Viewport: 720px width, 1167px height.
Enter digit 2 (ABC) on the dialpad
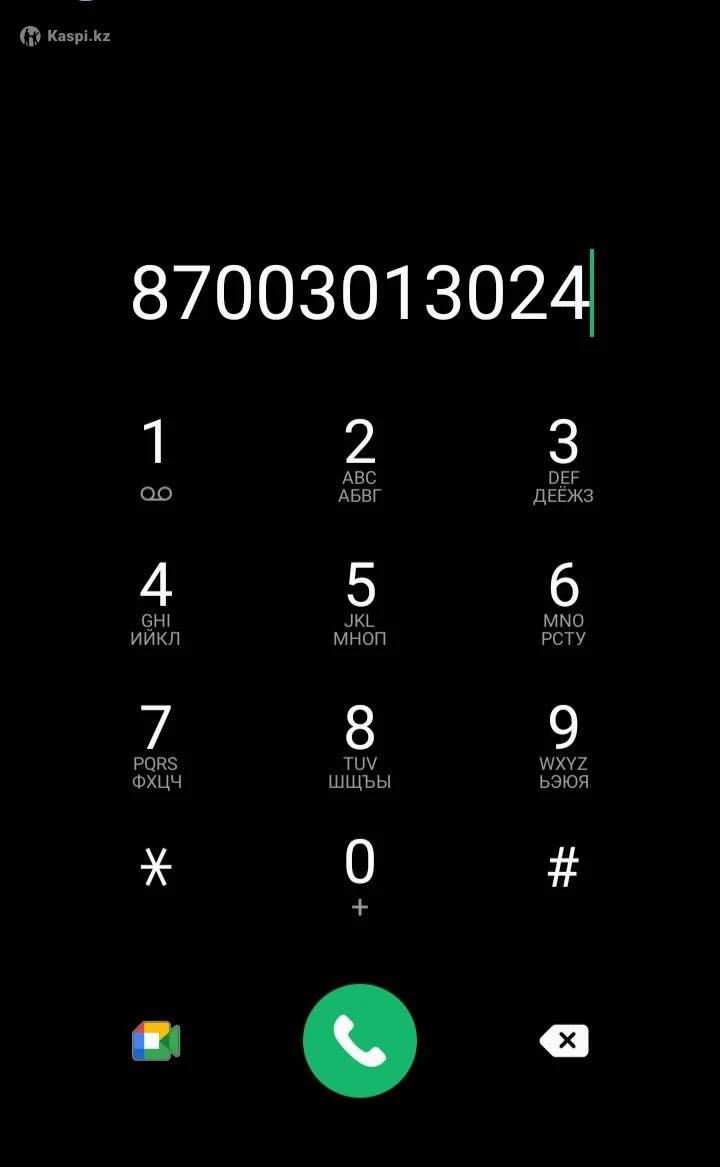[x=360, y=459]
